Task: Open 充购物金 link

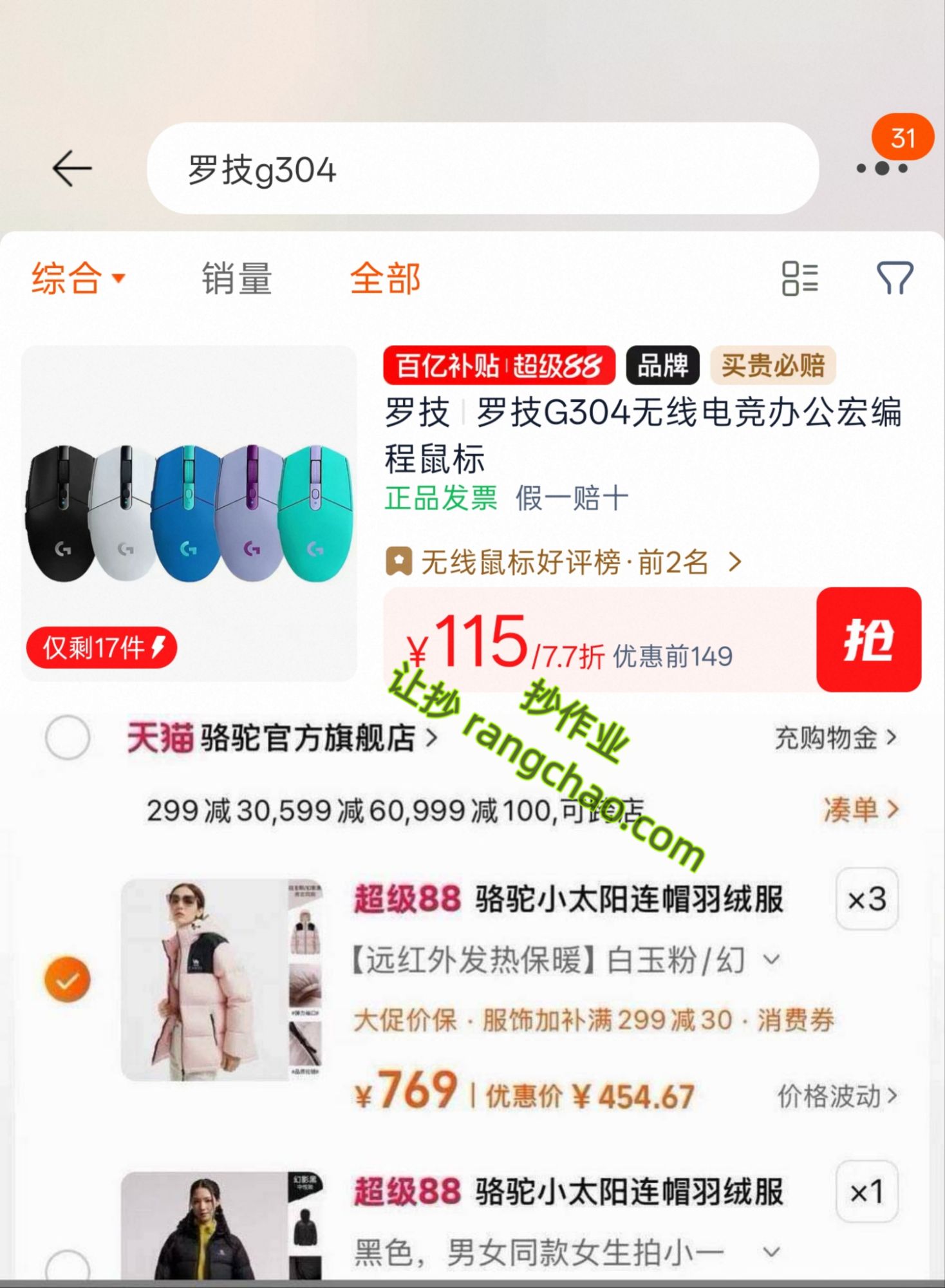Action: point(835,737)
